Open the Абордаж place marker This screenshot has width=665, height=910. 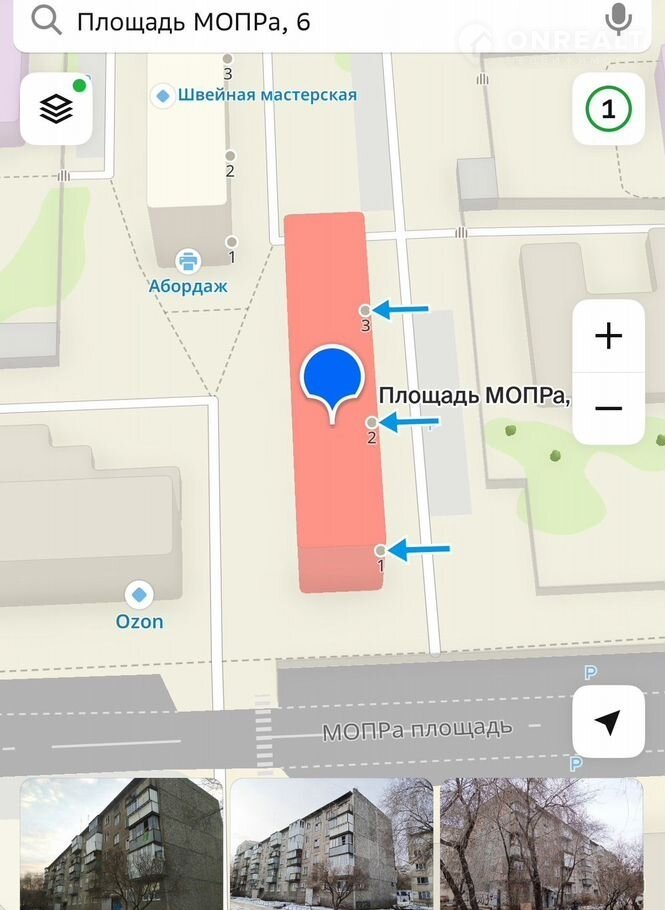[187, 263]
